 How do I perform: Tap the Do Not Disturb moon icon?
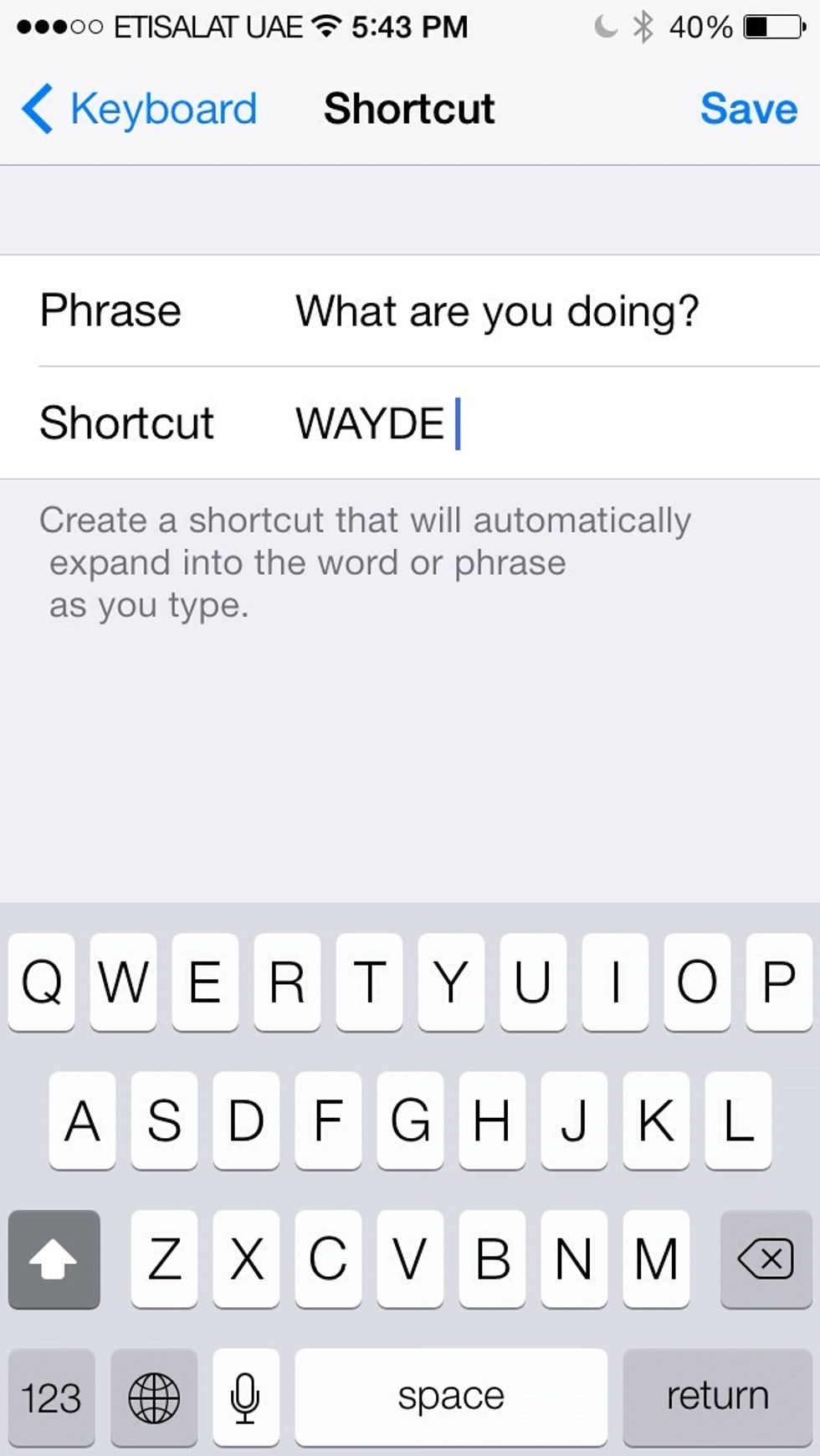[x=604, y=25]
